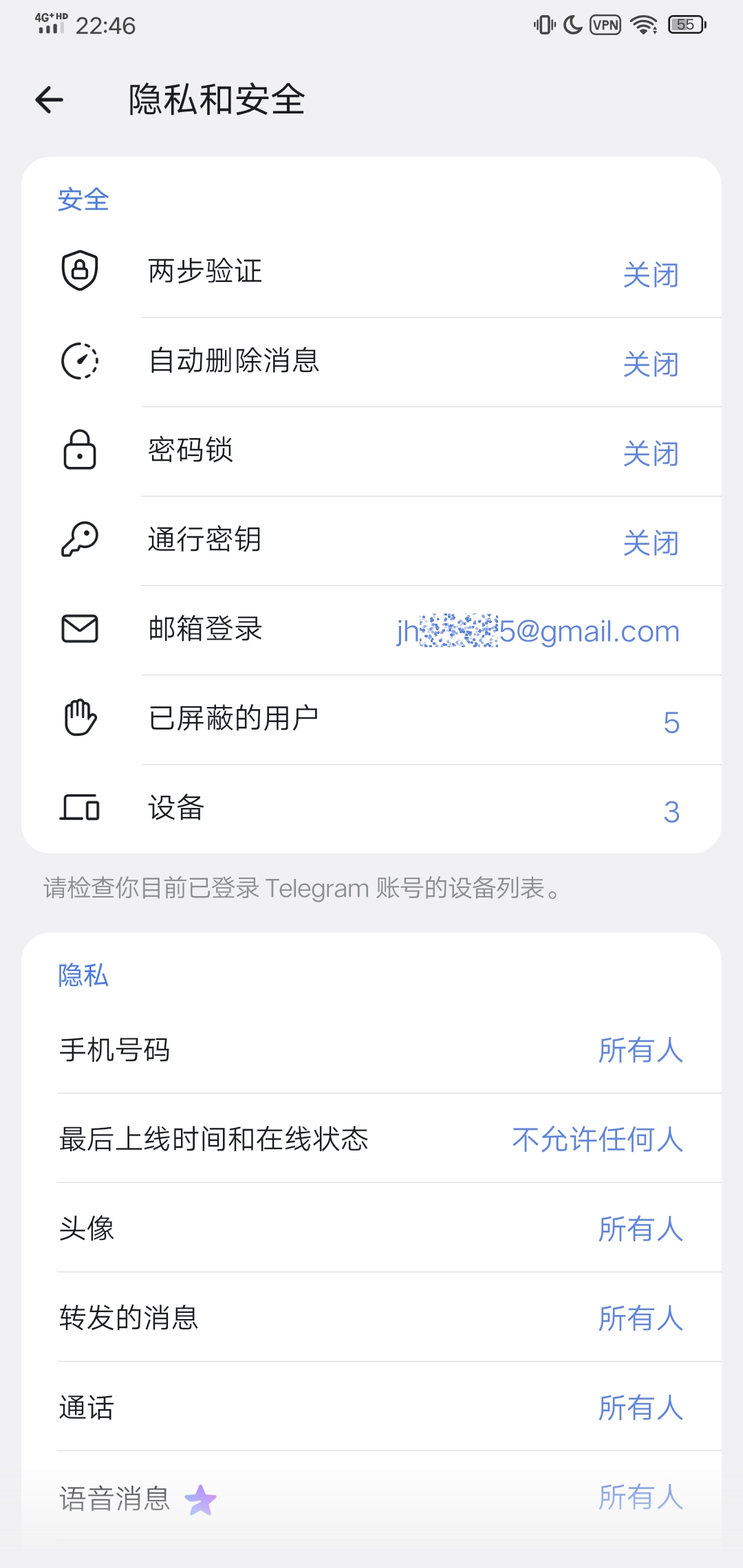
Task: Open 密码锁 settings
Action: click(371, 450)
